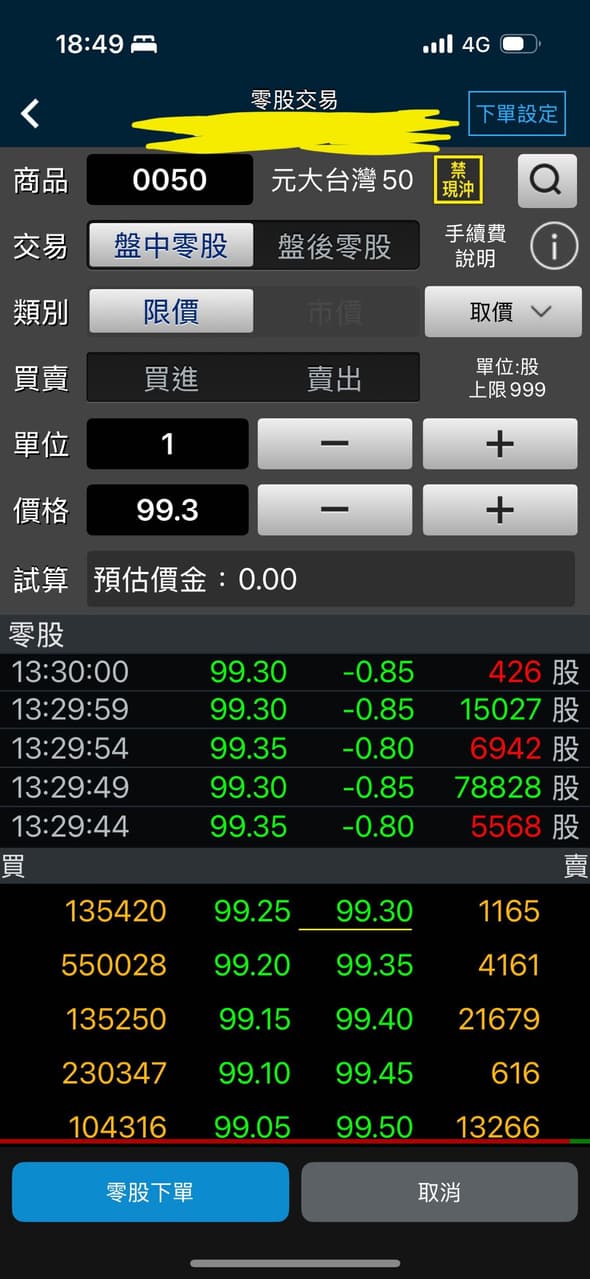590x1279 pixels.
Task: Open 下單設定 order settings
Action: click(x=517, y=113)
